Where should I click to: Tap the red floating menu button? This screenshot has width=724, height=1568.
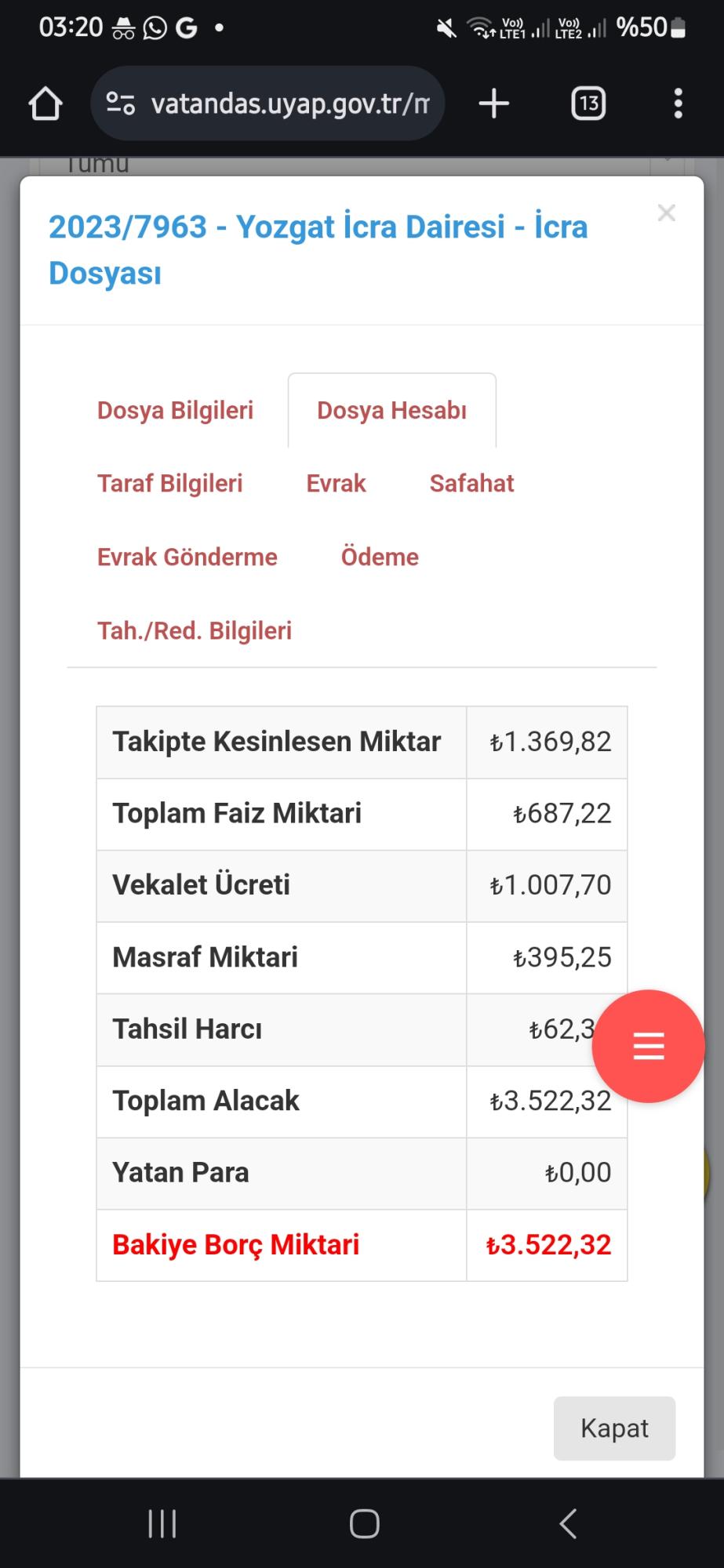coord(648,1045)
